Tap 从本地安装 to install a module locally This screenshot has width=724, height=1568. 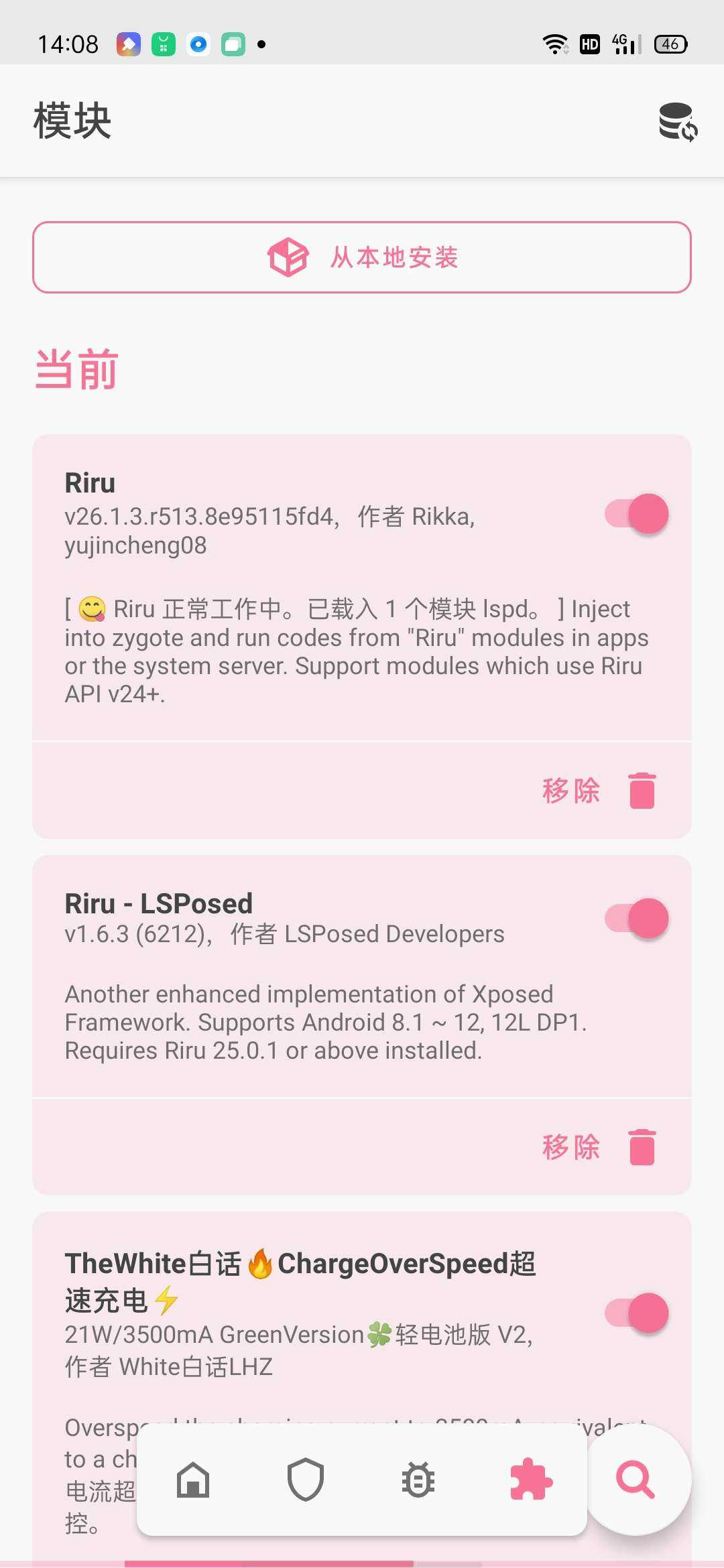pos(362,257)
